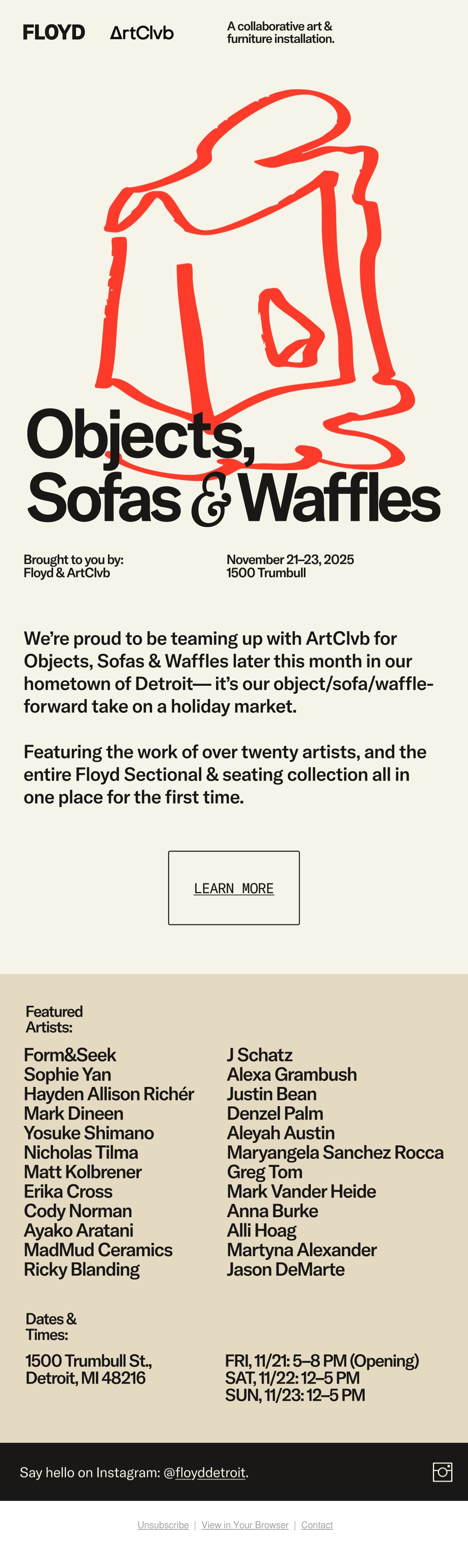468x1568 pixels.
Task: Open the Instagram icon in the footer
Action: coord(442,1472)
